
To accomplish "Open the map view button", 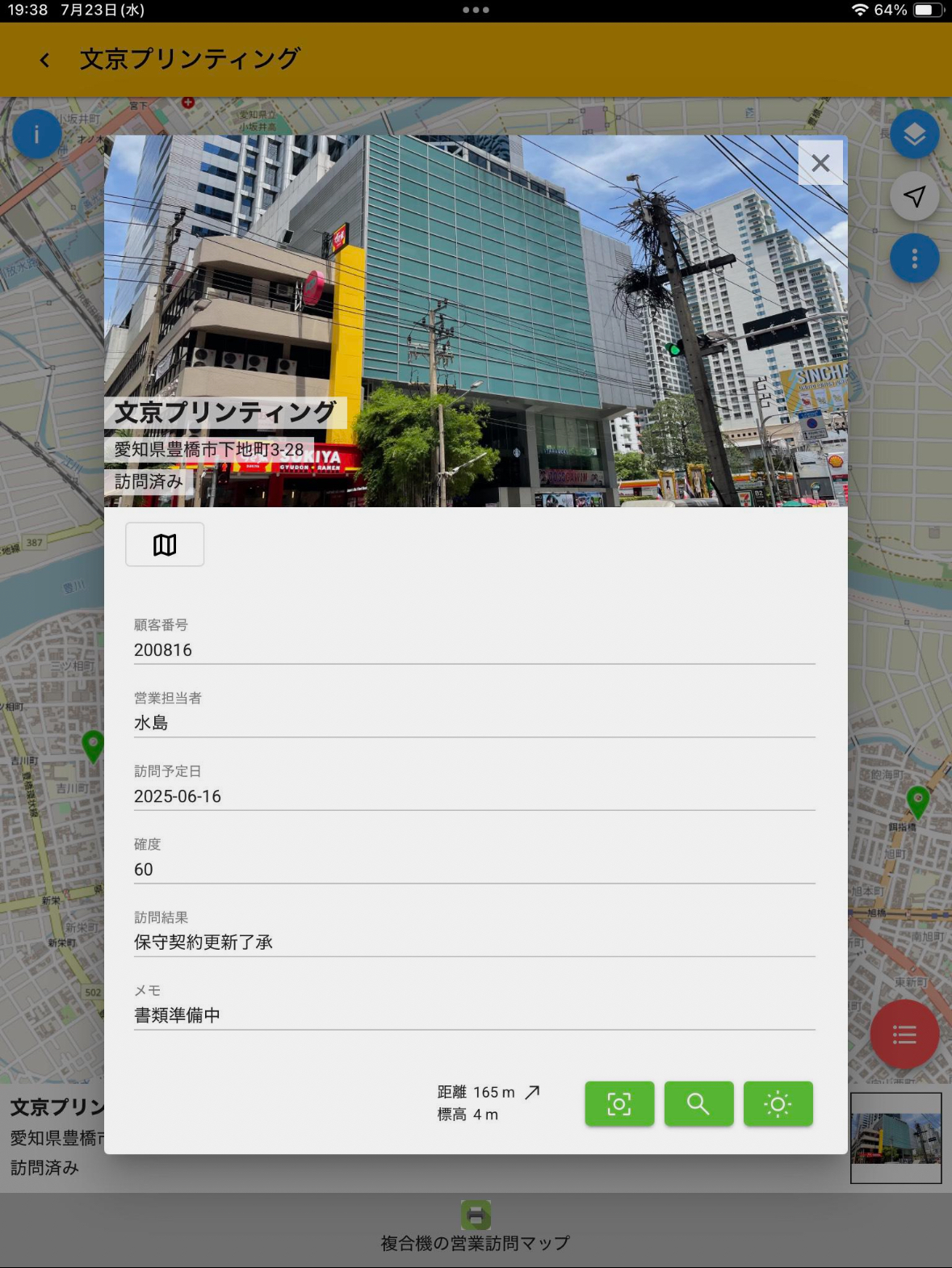I will [x=165, y=545].
